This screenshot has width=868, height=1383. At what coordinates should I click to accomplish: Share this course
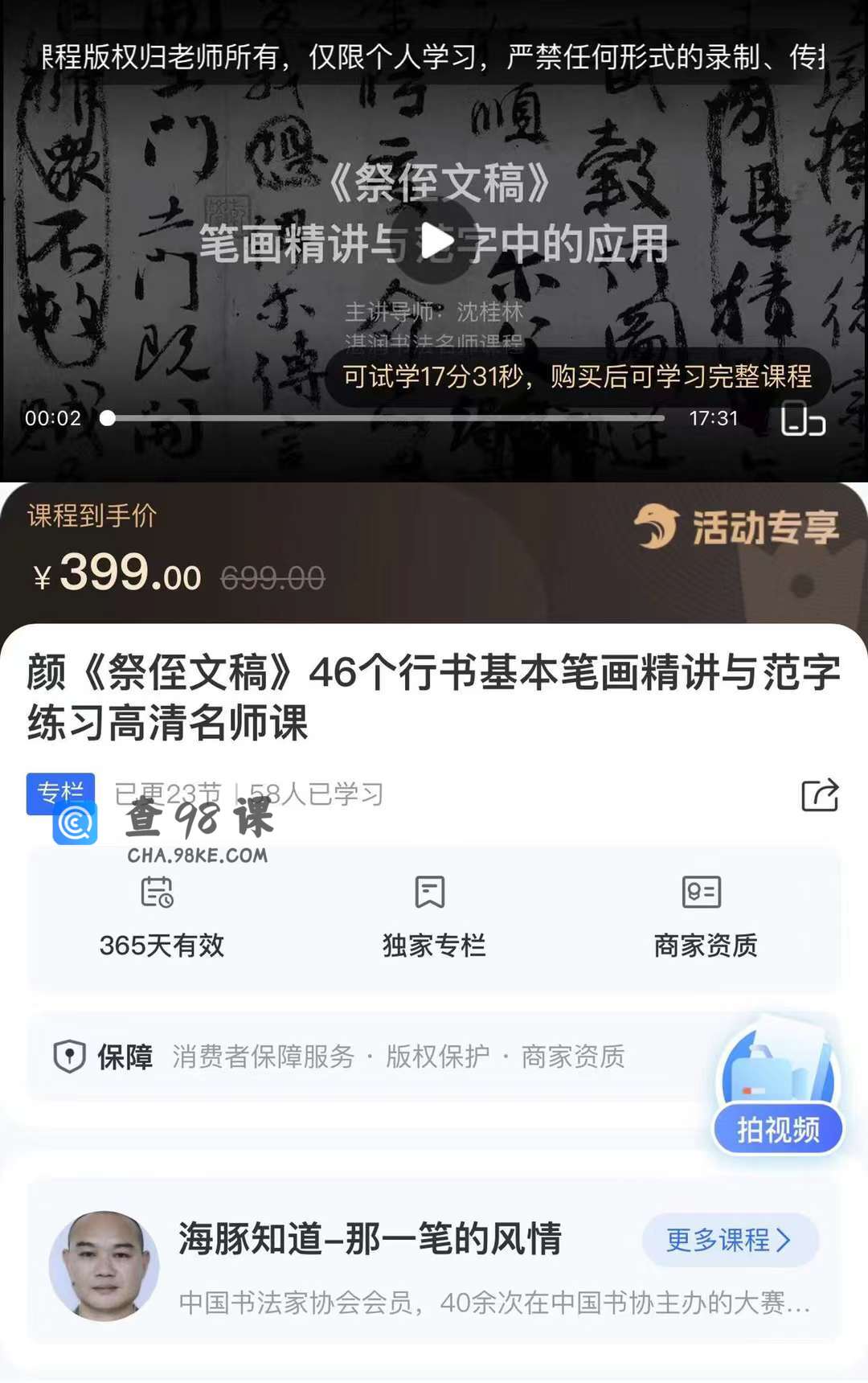(820, 795)
